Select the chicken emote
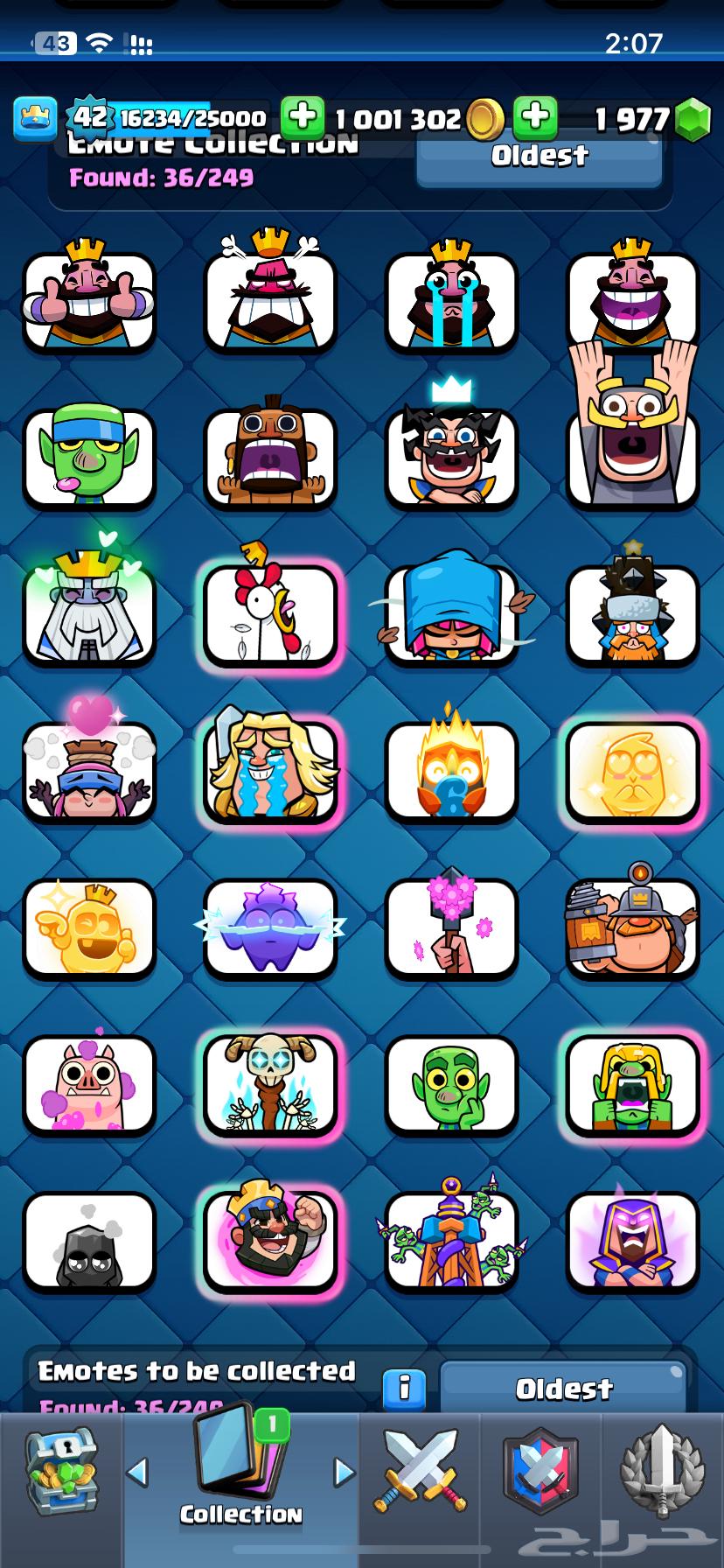Screen dimensions: 724x1568 point(270,614)
